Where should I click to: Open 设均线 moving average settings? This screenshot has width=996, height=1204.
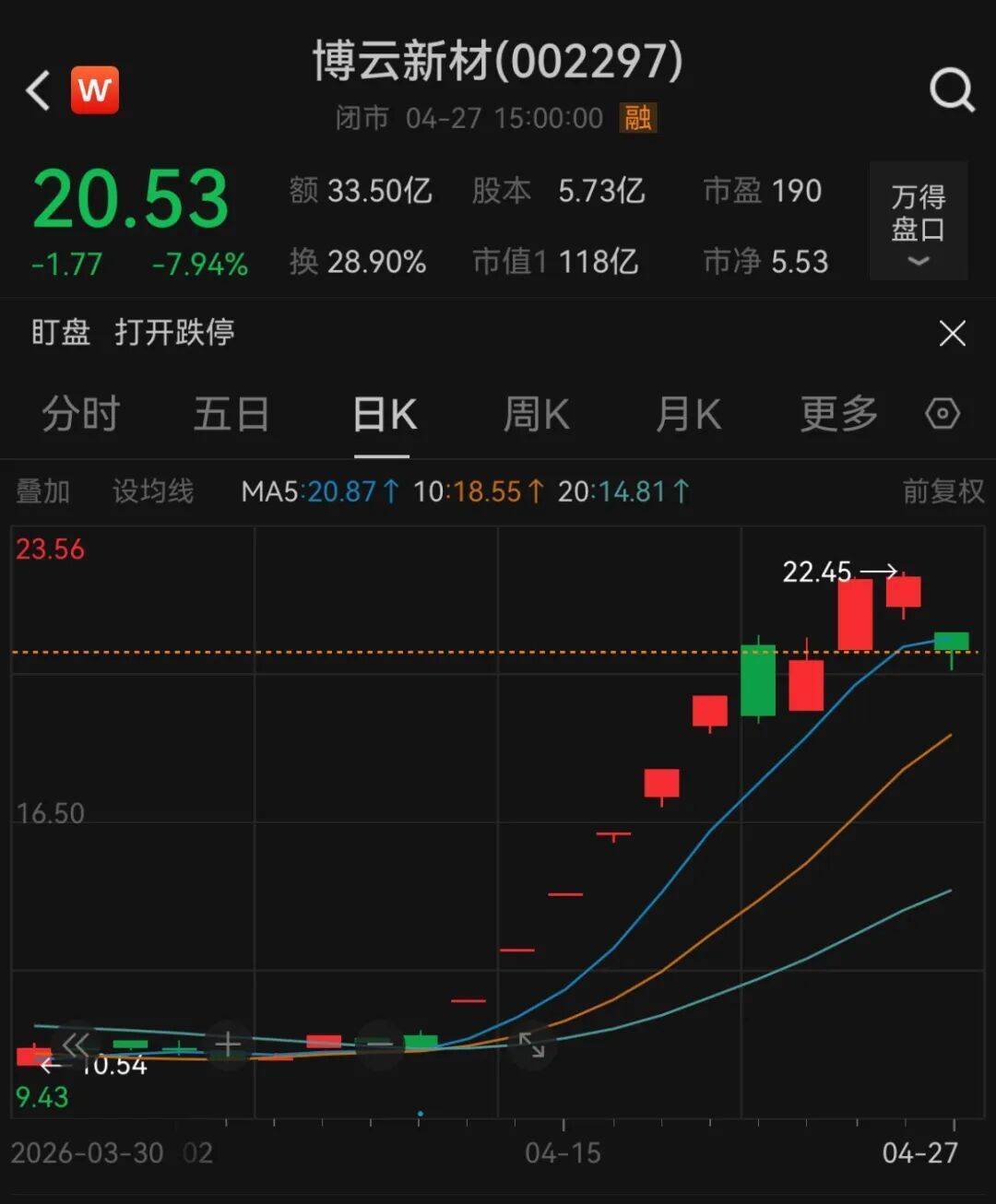153,491
